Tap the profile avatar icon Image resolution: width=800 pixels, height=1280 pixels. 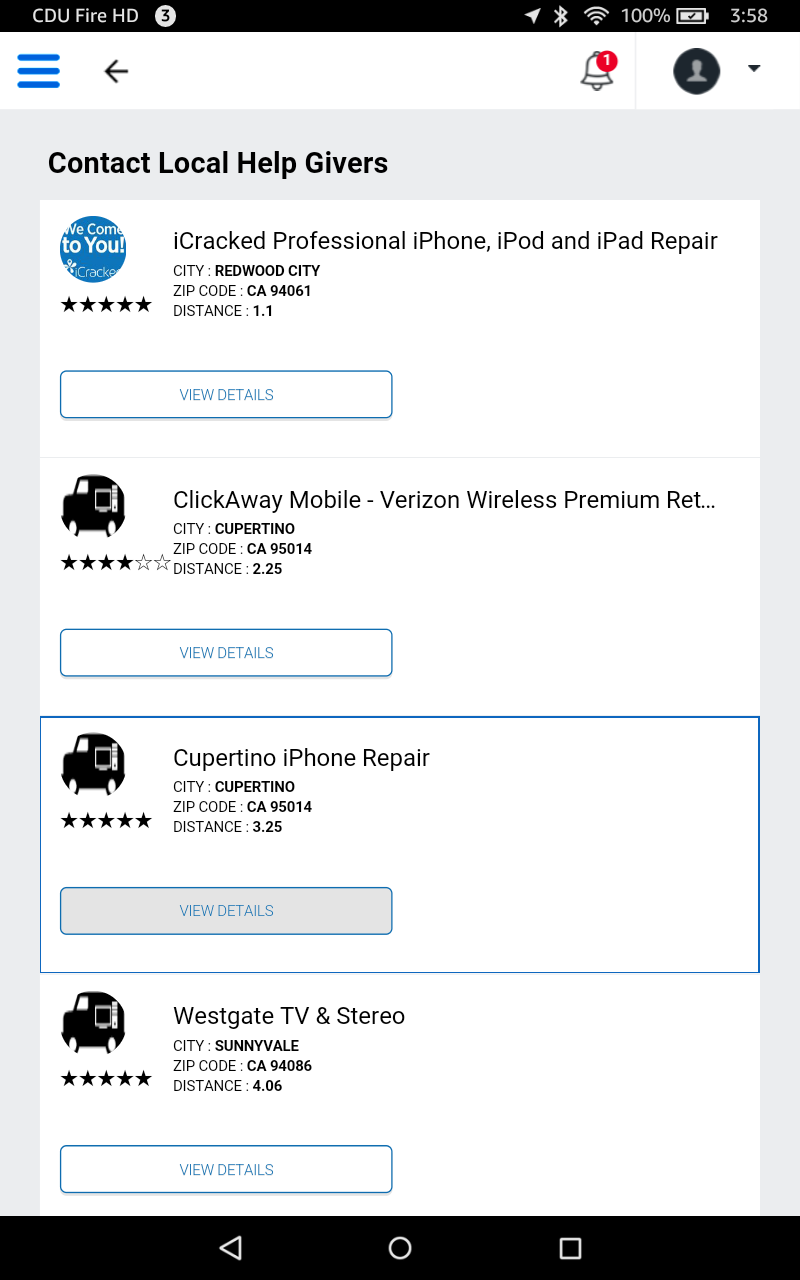click(x=696, y=71)
